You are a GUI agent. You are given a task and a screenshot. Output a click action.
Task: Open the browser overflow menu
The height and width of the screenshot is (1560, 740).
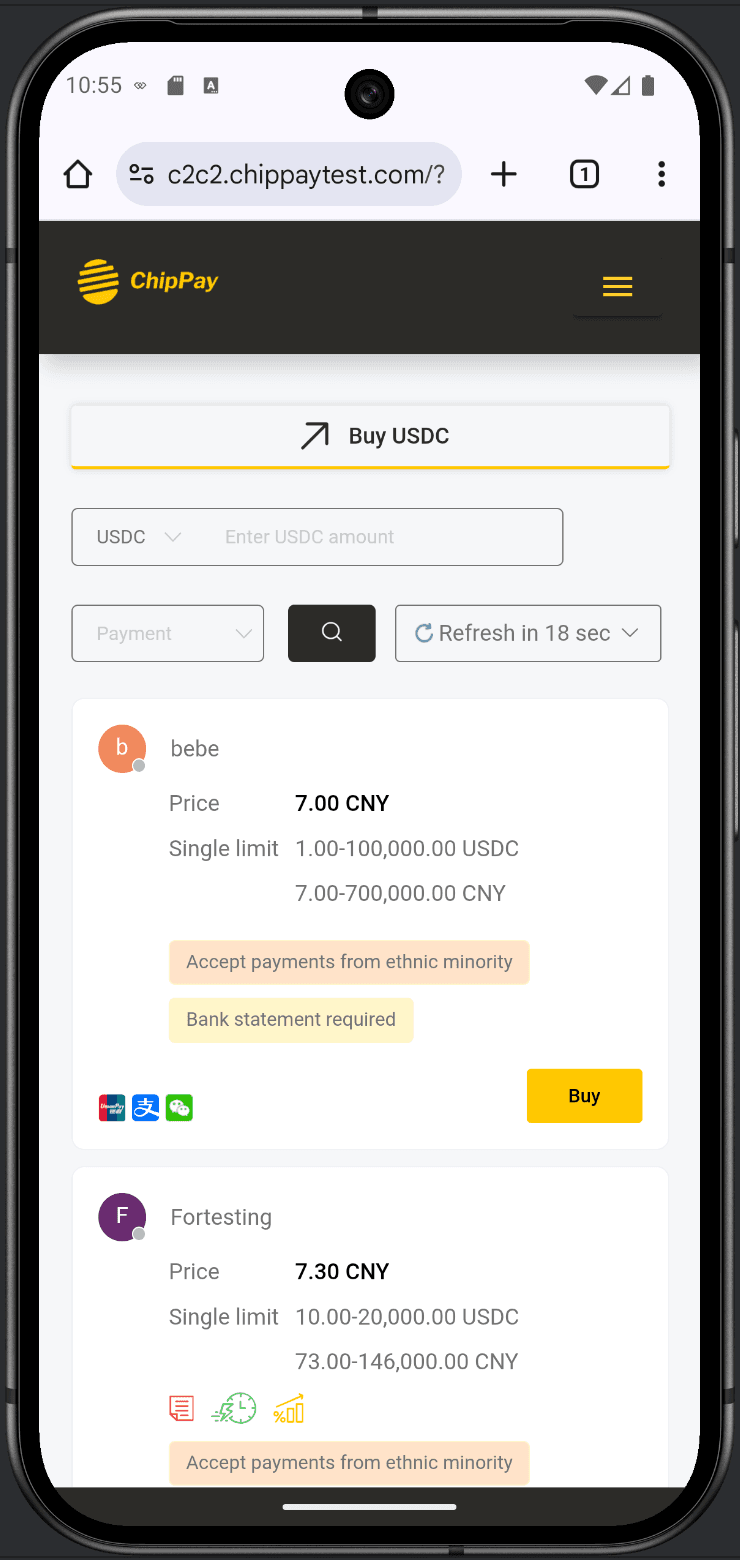(661, 175)
